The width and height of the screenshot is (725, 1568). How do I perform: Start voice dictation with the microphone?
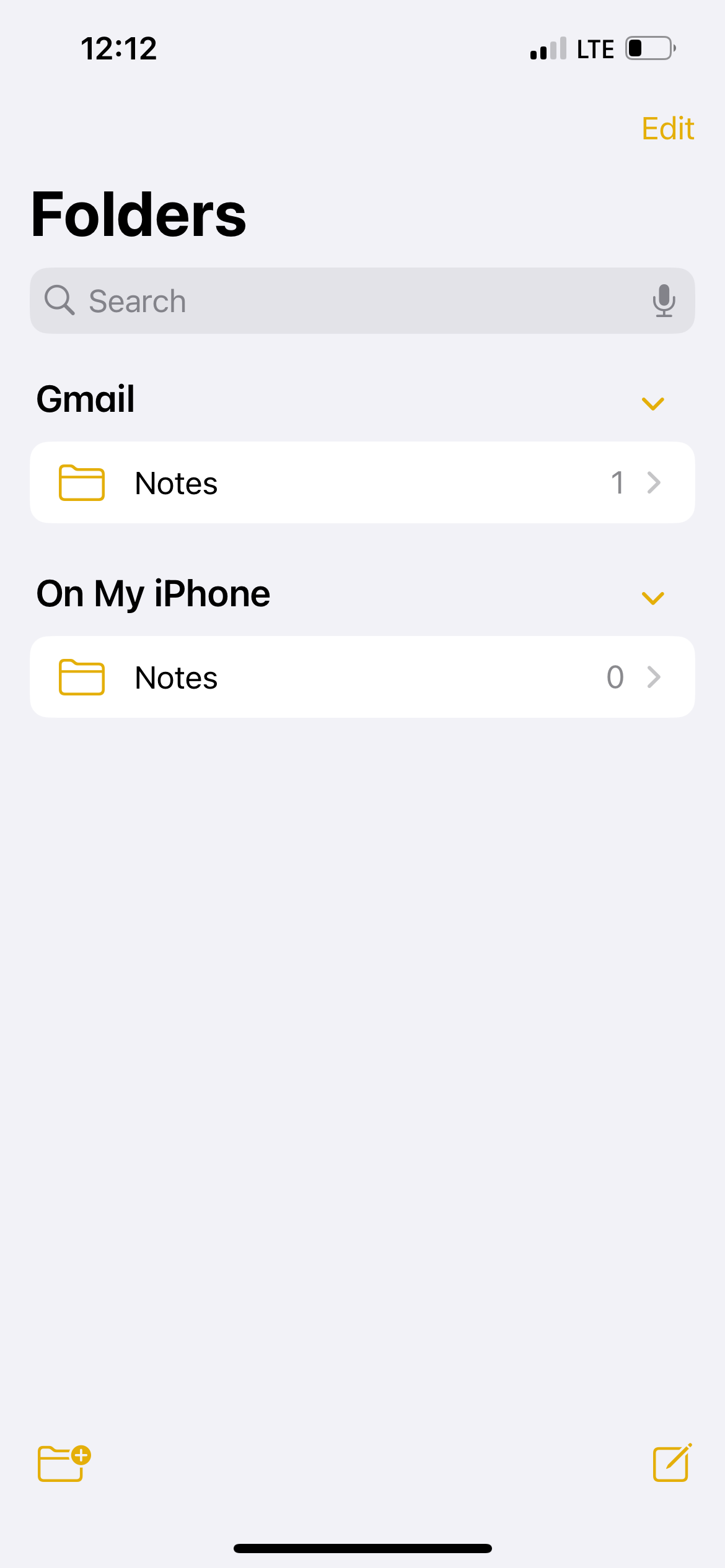point(664,301)
